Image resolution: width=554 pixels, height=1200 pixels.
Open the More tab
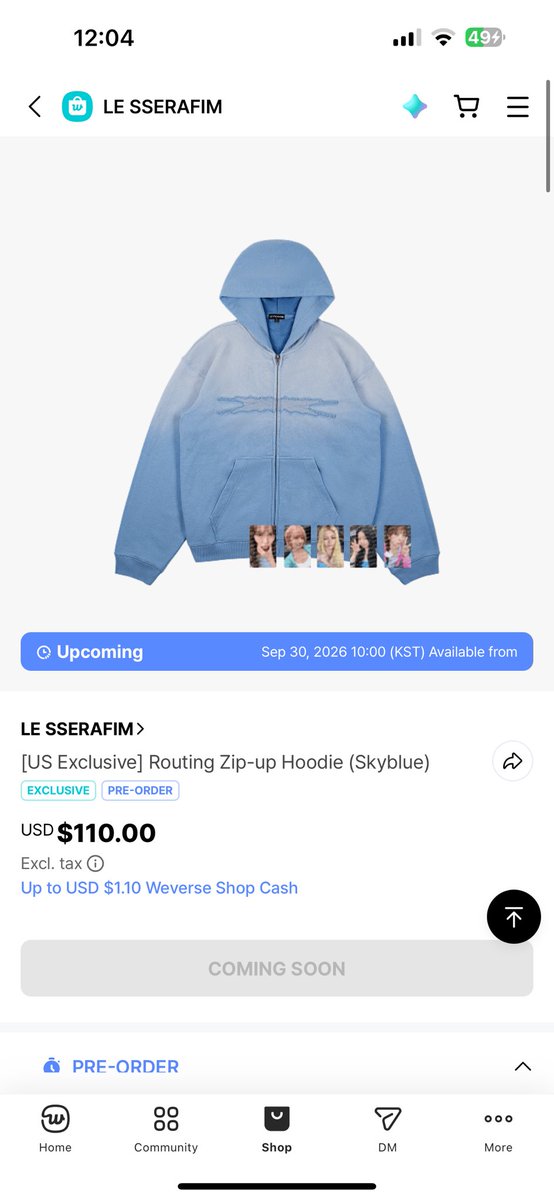498,1129
